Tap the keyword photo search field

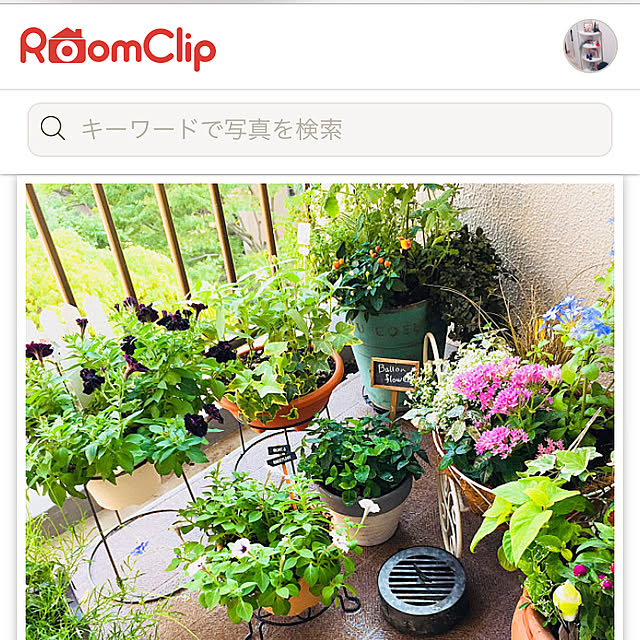coord(320,129)
